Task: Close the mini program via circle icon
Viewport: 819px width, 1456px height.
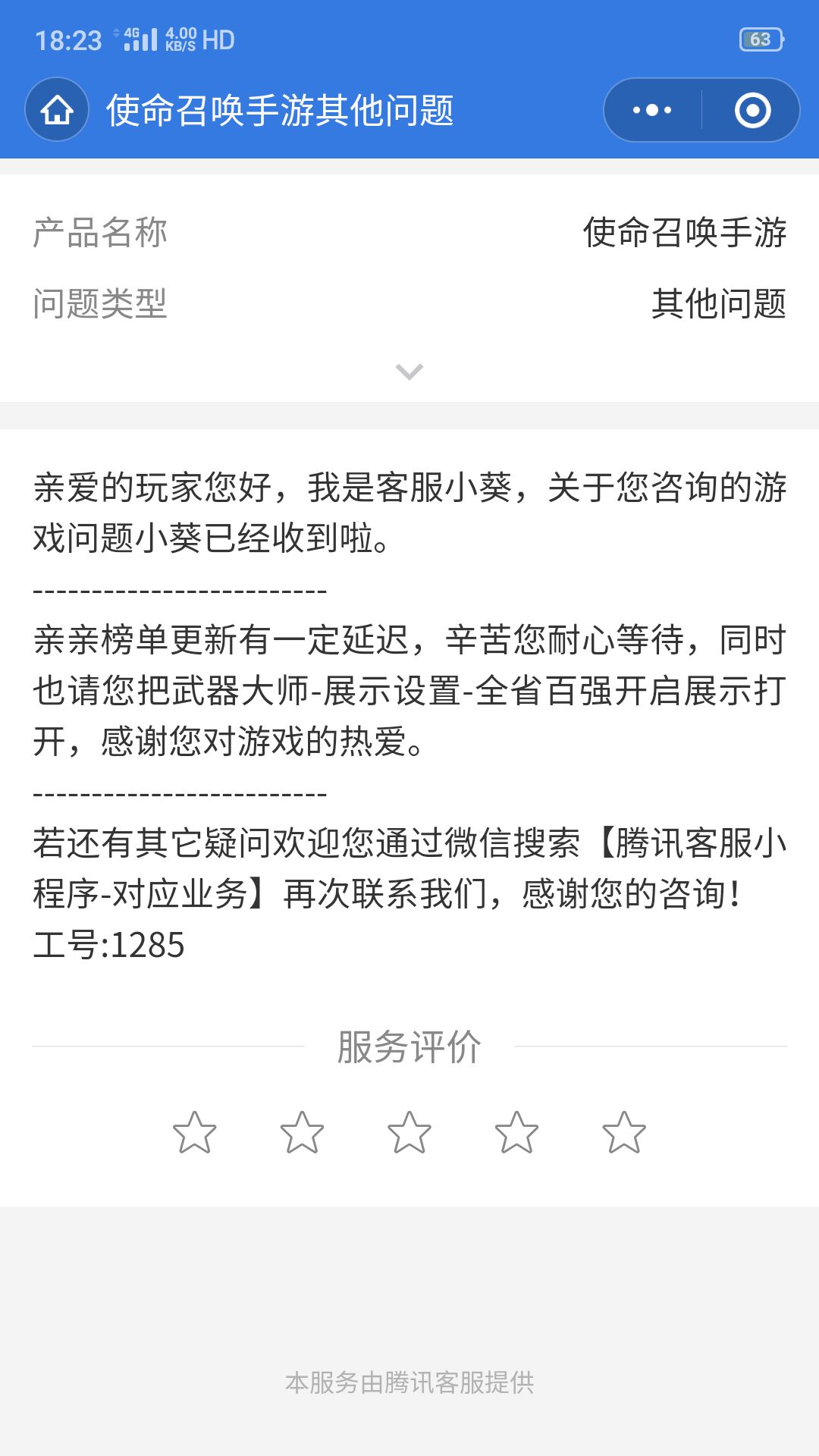Action: [752, 110]
